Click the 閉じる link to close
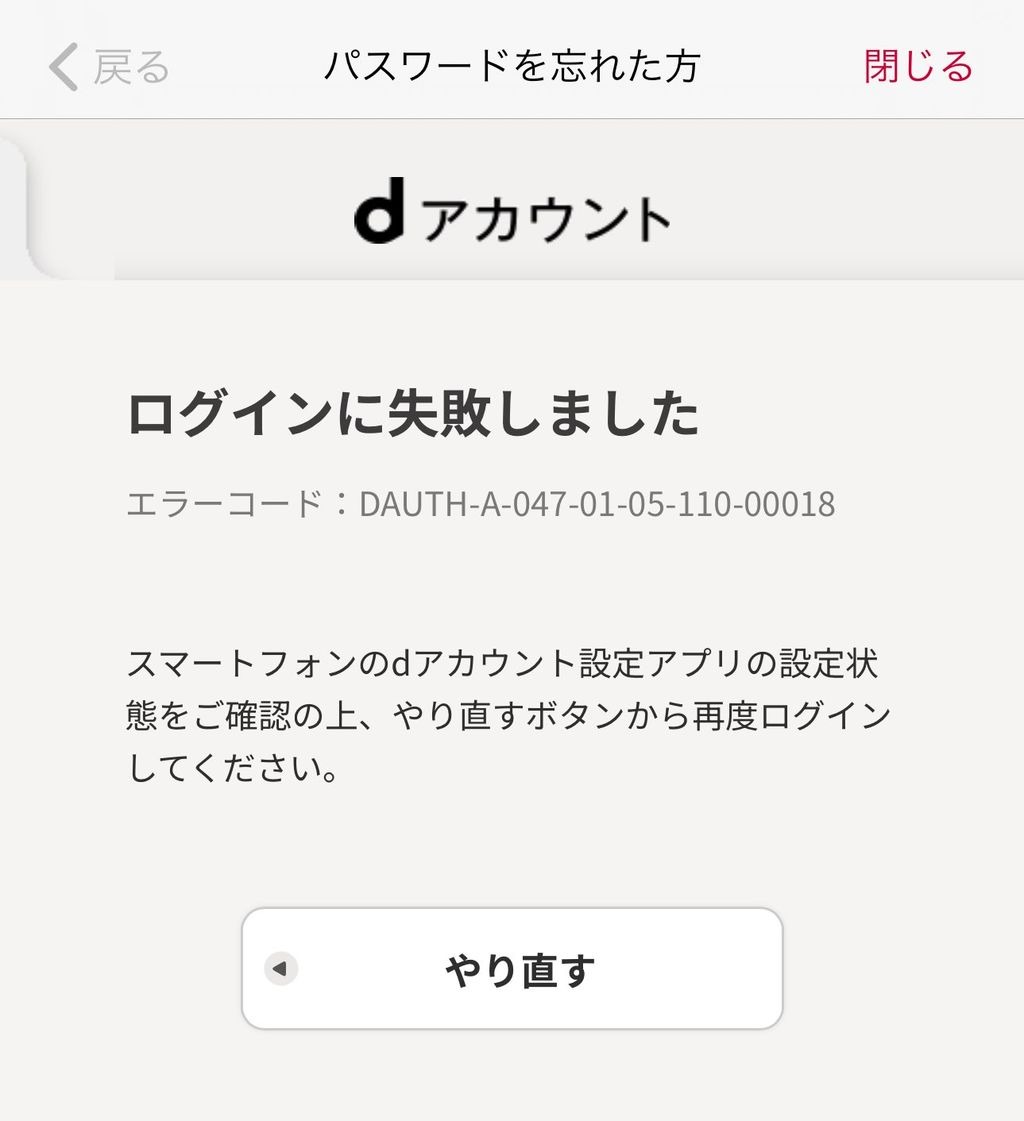This screenshot has width=1024, height=1121. 916,64
